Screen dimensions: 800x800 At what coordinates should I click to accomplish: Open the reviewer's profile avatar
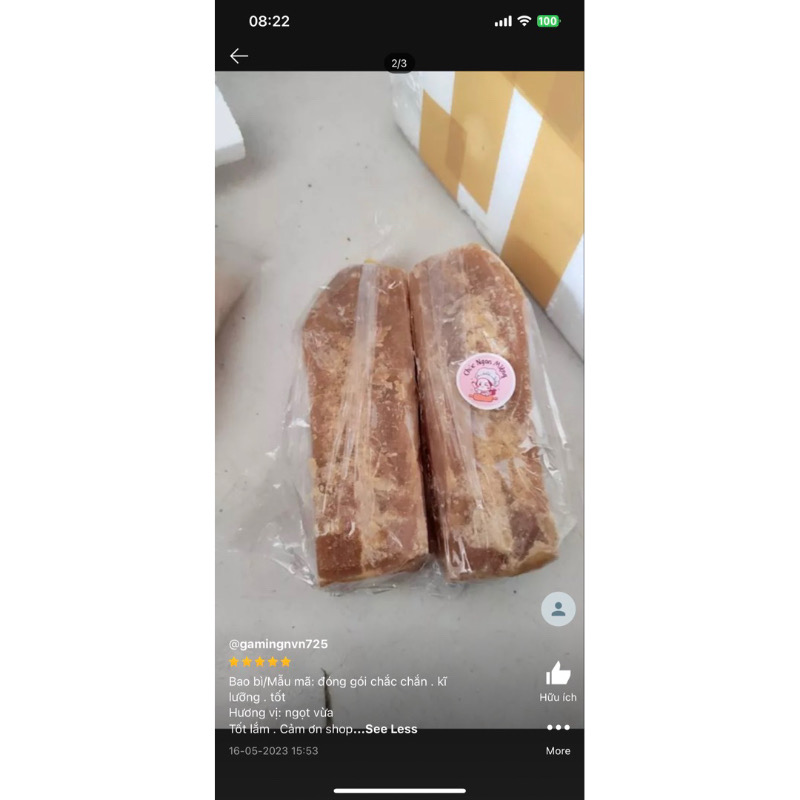tap(558, 609)
